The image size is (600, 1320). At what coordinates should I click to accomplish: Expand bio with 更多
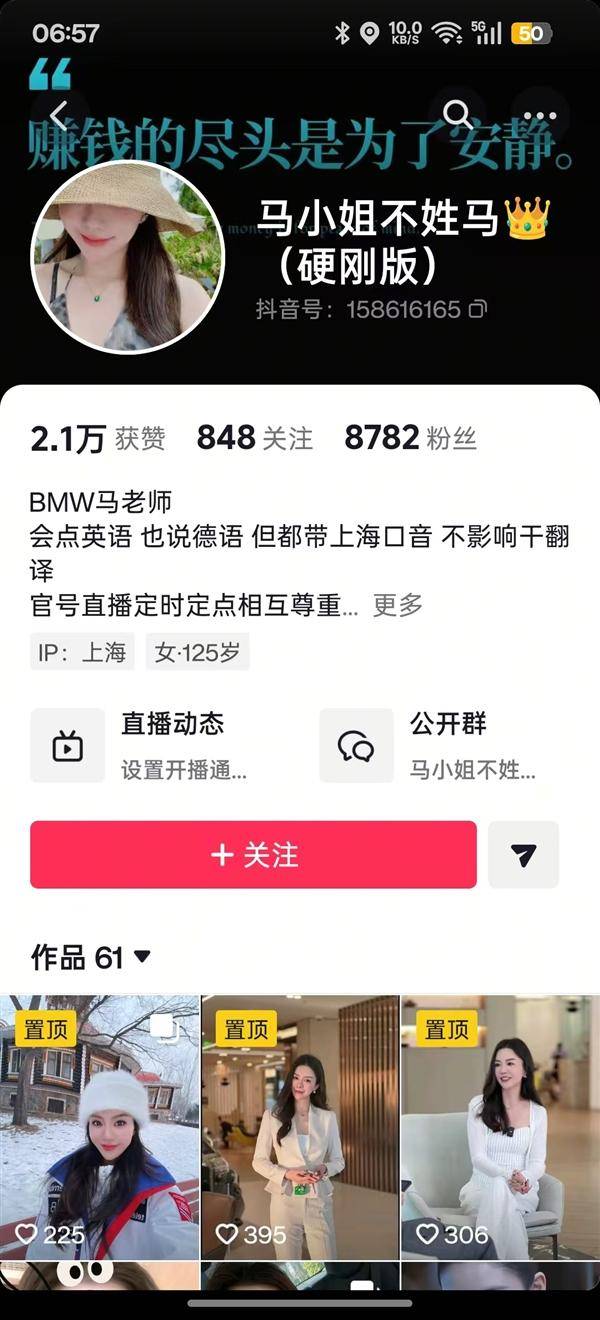pyautogui.click(x=398, y=605)
